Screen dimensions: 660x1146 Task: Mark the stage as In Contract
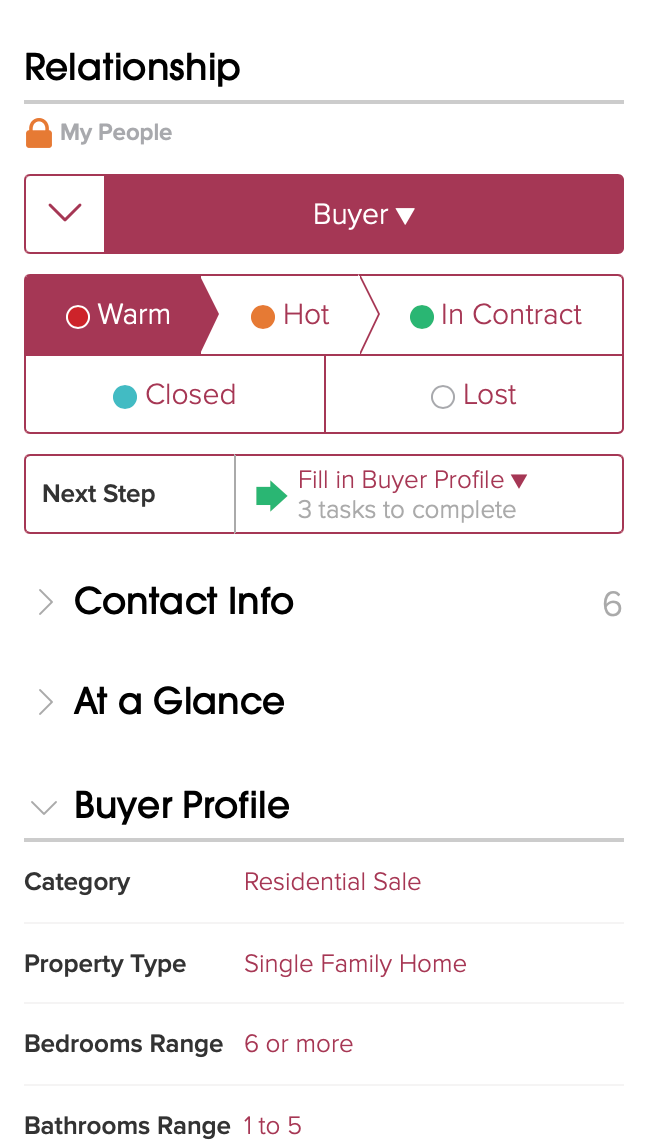point(496,315)
